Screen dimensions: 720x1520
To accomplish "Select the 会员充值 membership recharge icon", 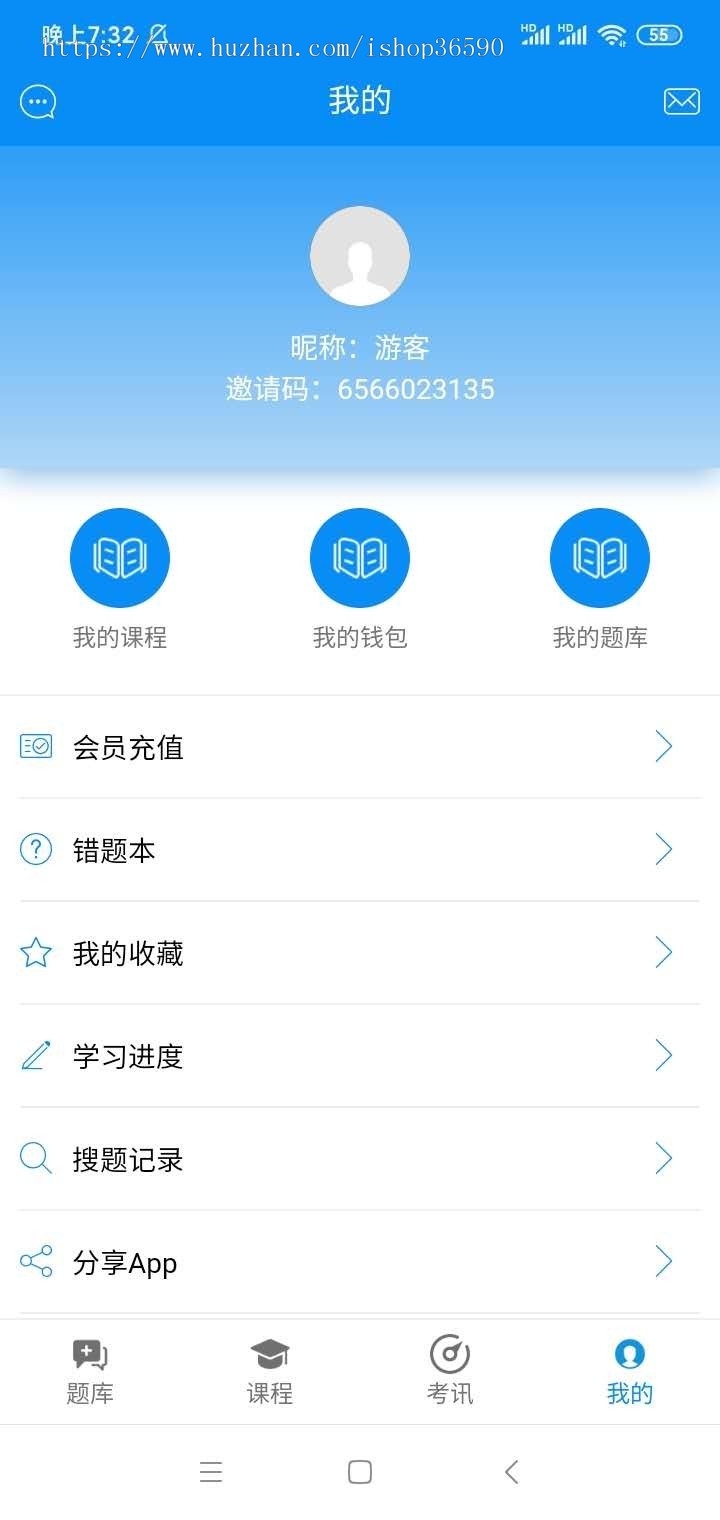I will (x=35, y=744).
